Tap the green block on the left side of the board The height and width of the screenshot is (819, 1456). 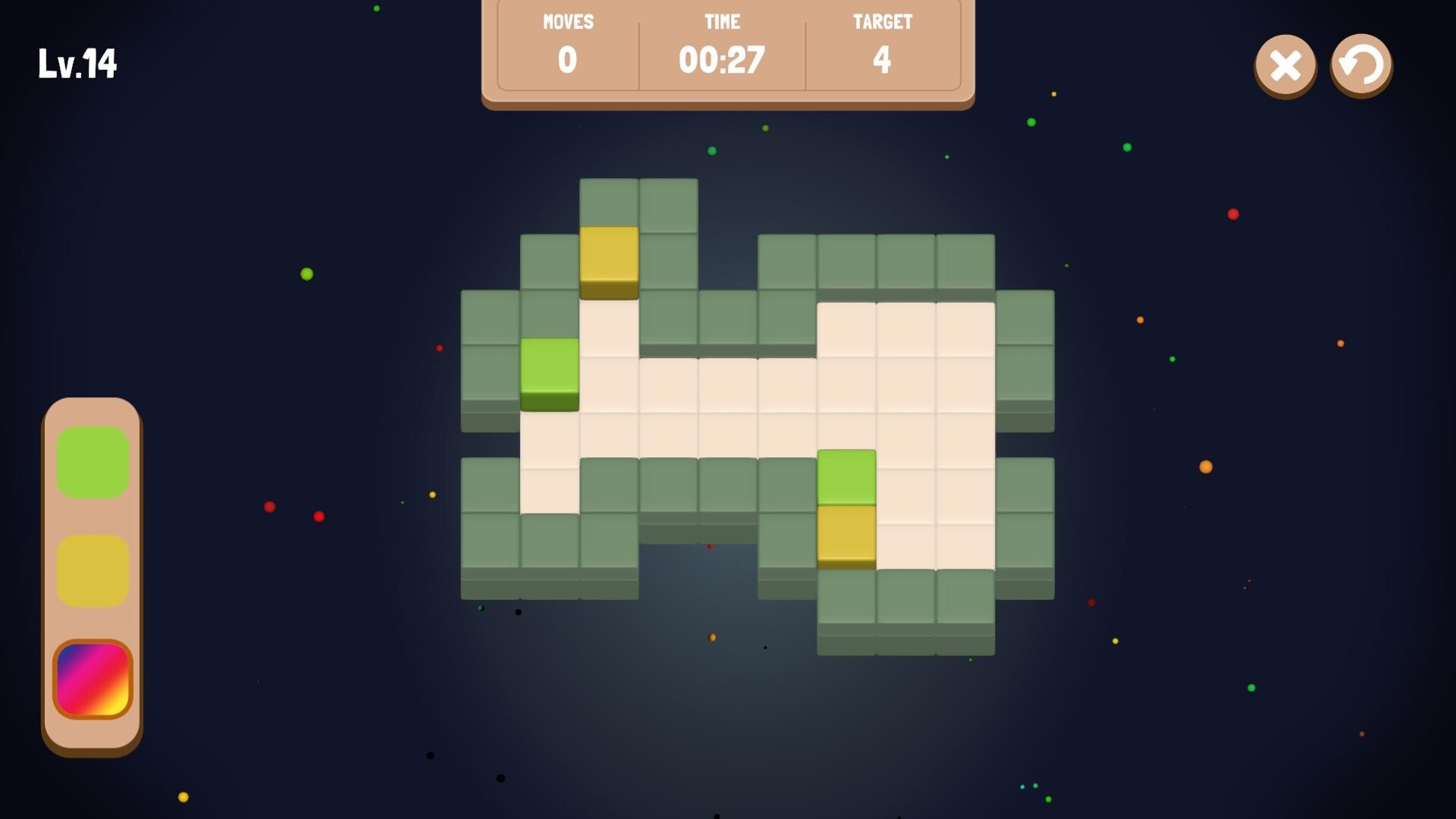click(x=549, y=367)
